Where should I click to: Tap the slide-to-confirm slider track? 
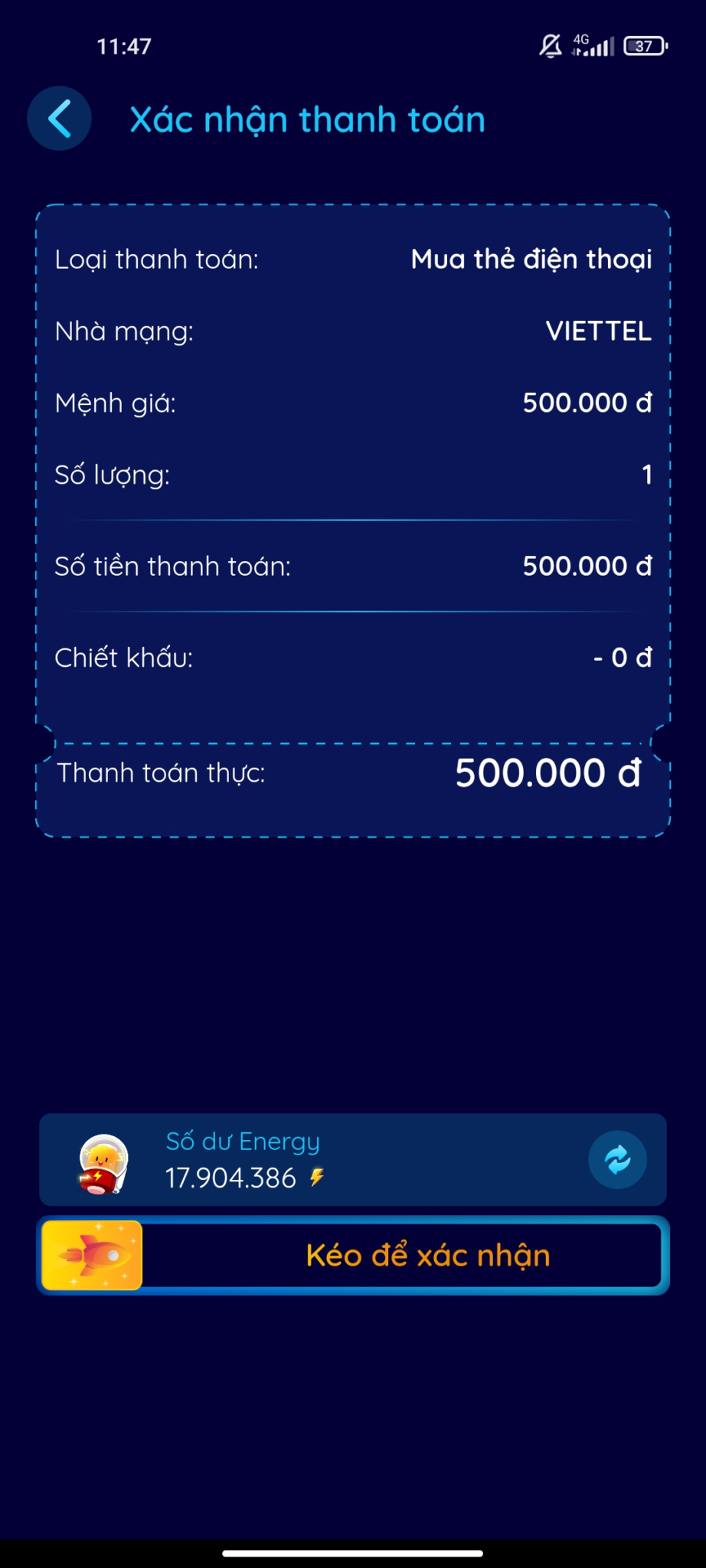tap(352, 1256)
